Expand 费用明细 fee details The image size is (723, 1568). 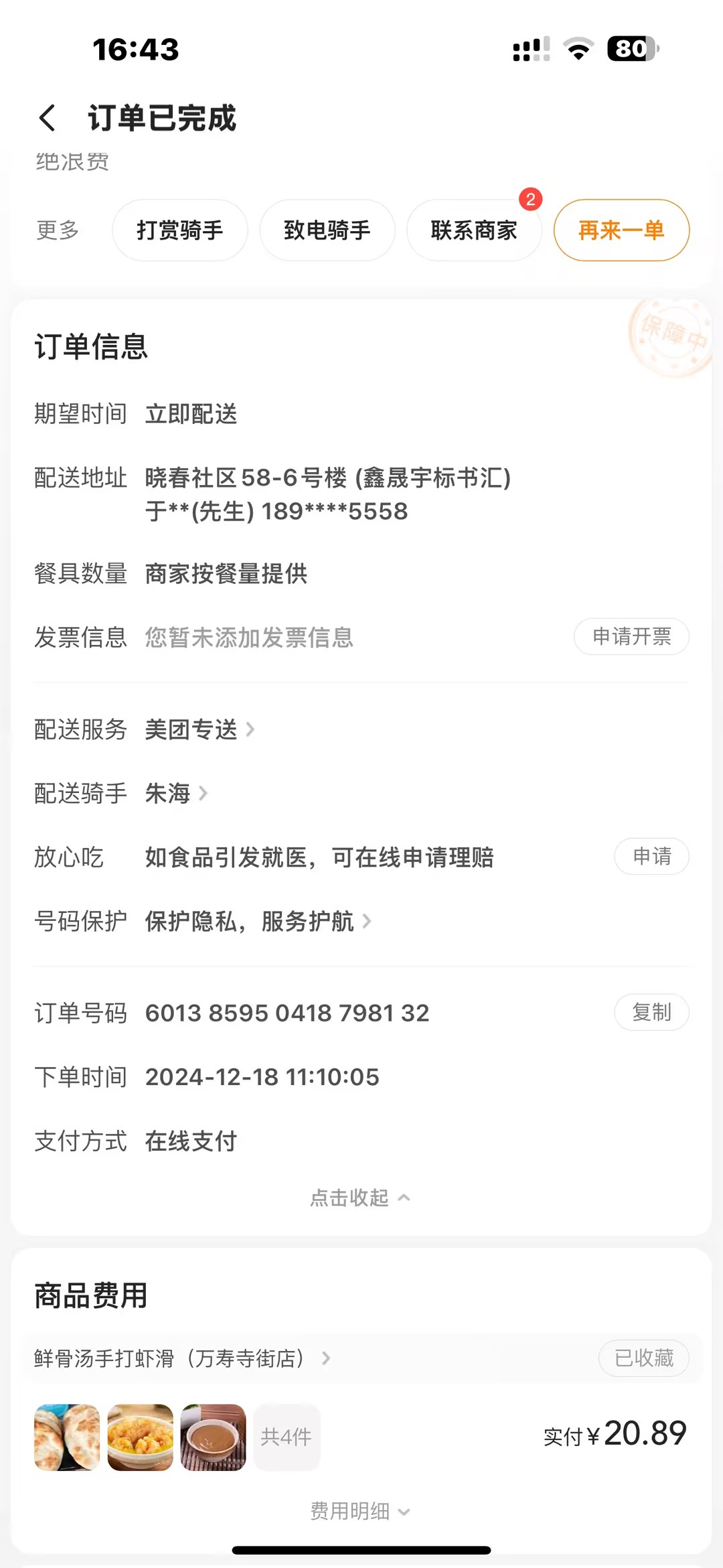[359, 1511]
